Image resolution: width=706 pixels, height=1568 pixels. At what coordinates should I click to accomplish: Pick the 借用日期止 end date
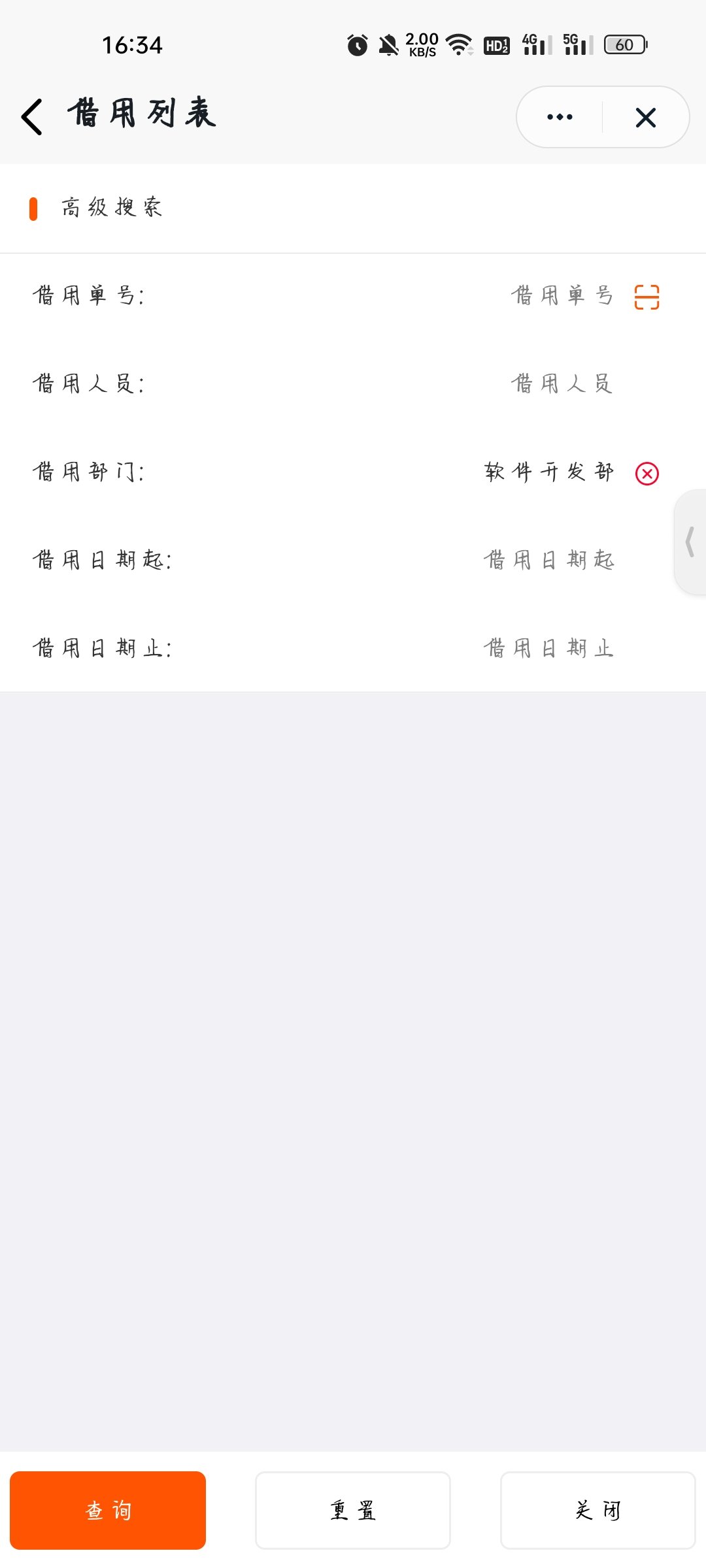pos(549,648)
